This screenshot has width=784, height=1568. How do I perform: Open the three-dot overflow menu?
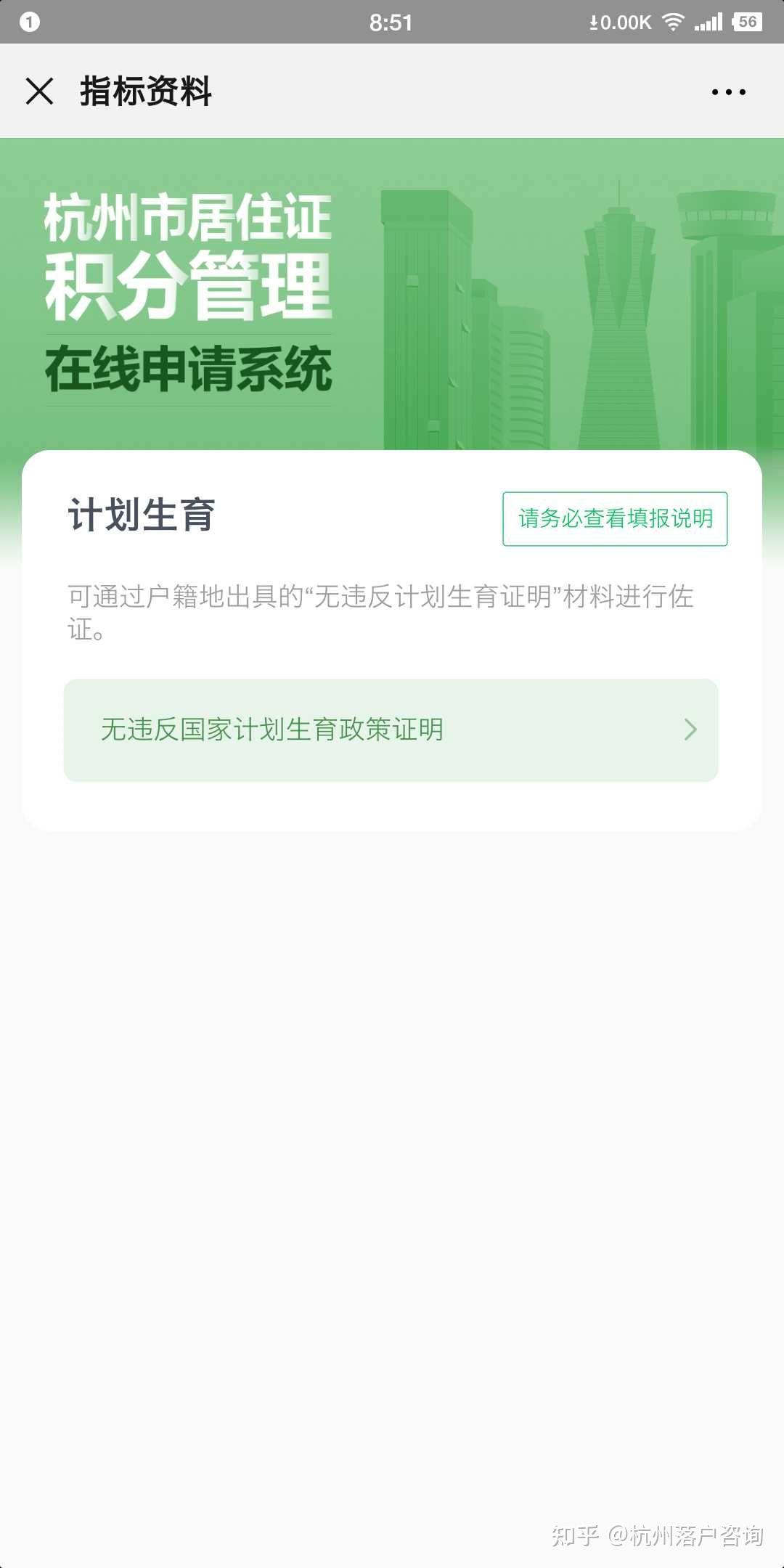[728, 92]
